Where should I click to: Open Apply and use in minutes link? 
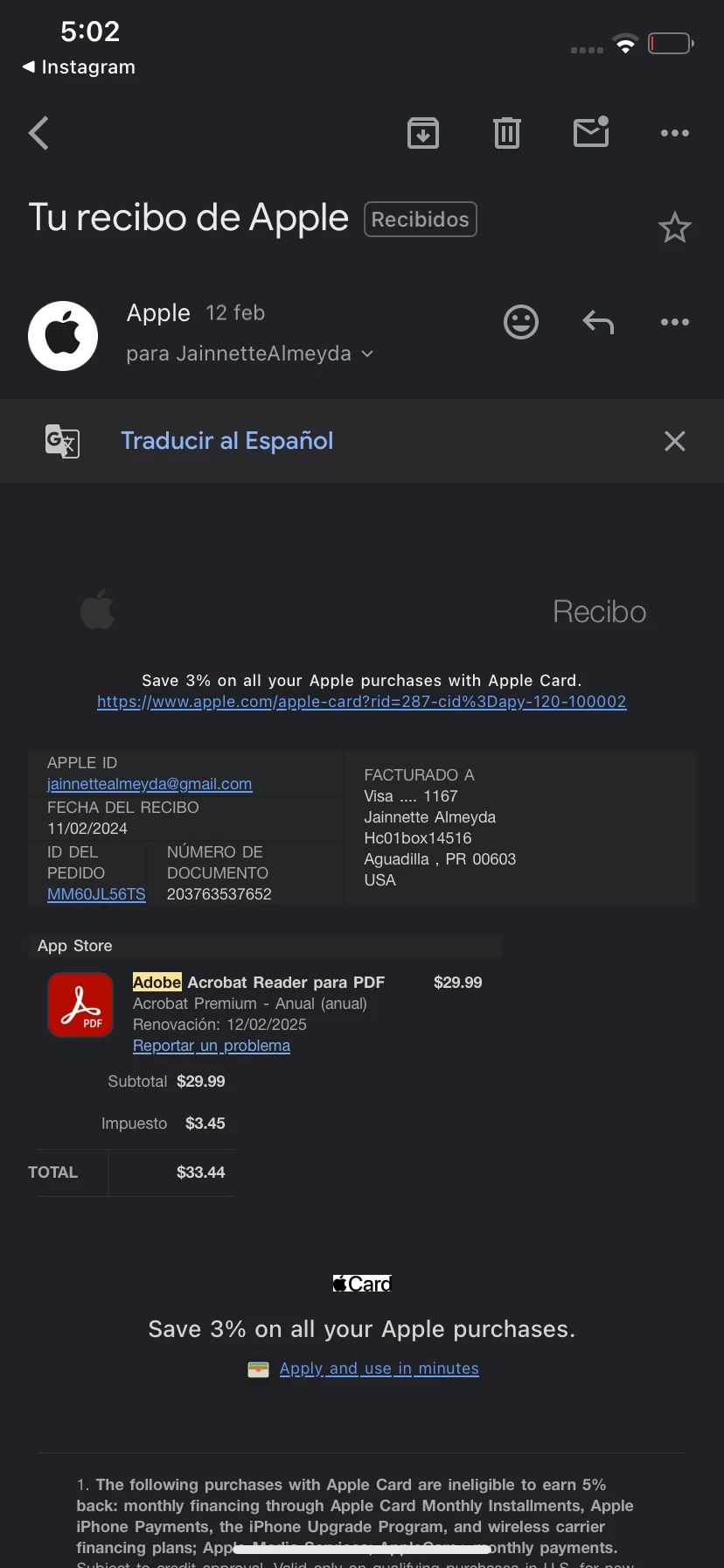[x=379, y=1368]
